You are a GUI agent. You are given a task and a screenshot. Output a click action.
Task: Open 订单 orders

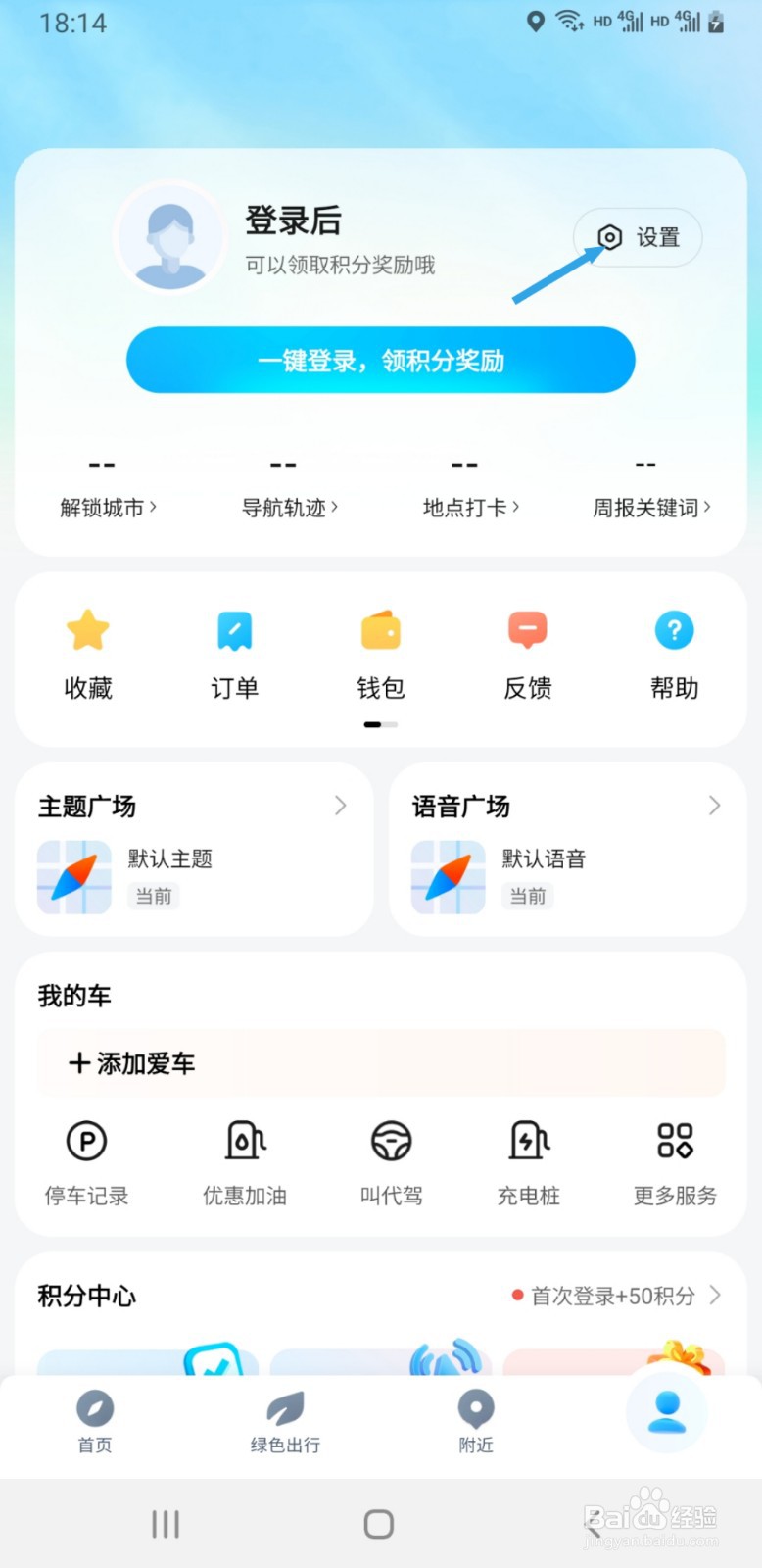234,654
